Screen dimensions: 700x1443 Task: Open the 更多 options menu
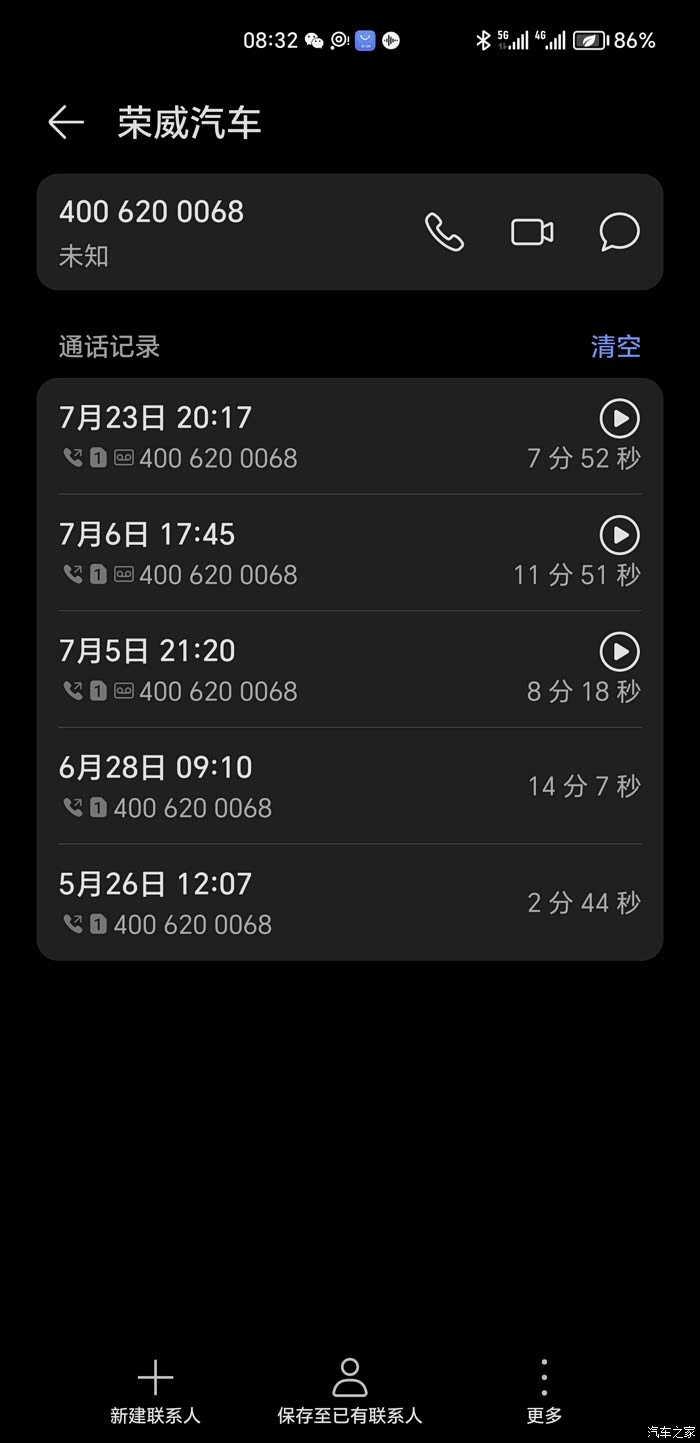click(x=544, y=1390)
